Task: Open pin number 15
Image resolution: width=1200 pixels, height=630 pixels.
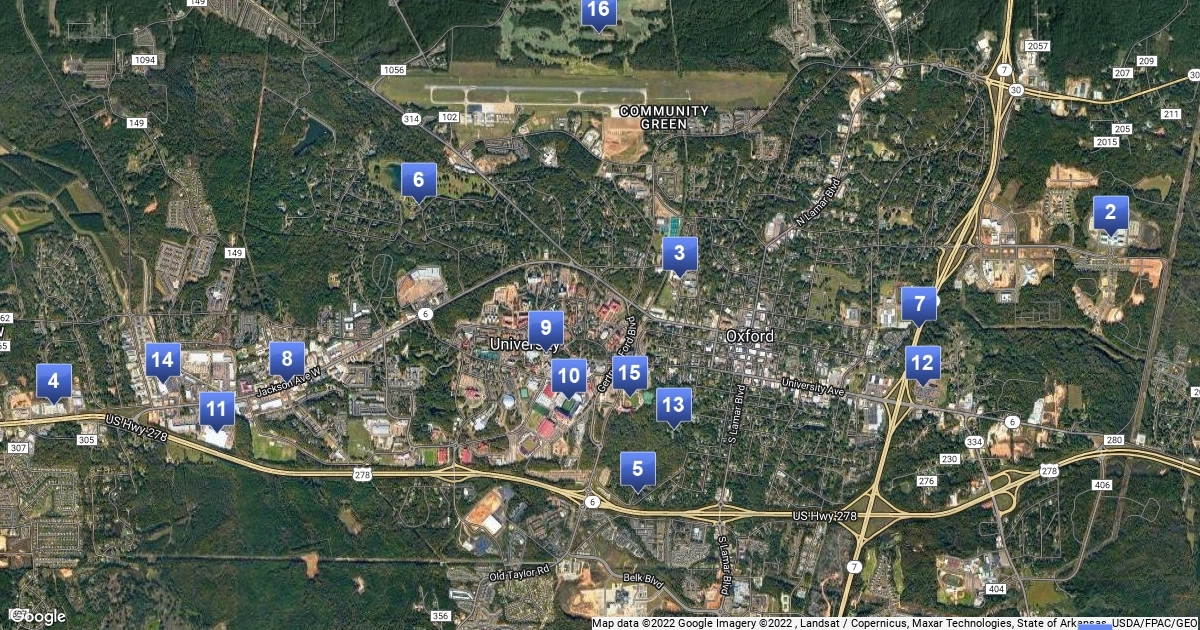Action: click(x=629, y=373)
